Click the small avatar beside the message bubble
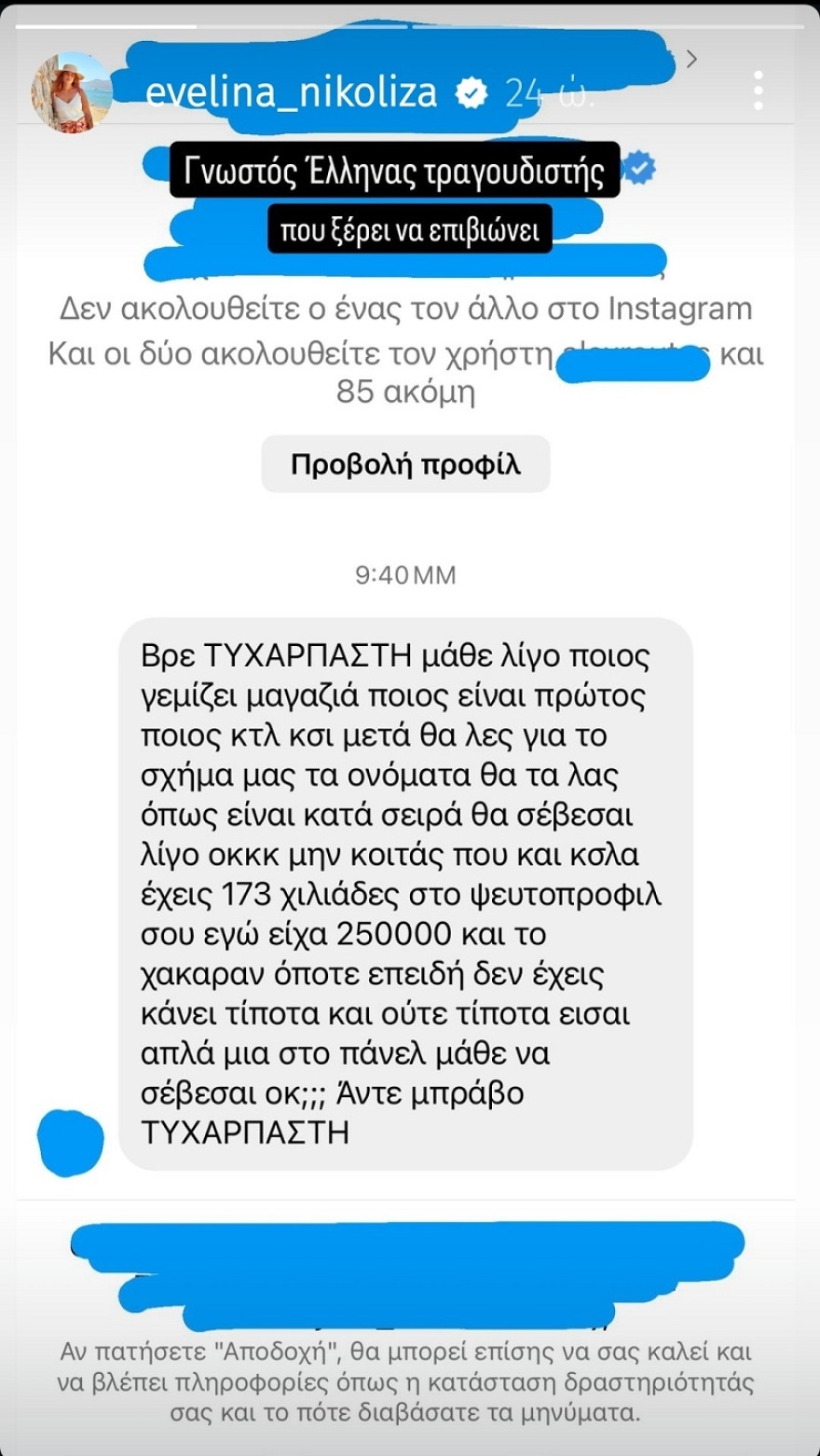 (x=69, y=1145)
